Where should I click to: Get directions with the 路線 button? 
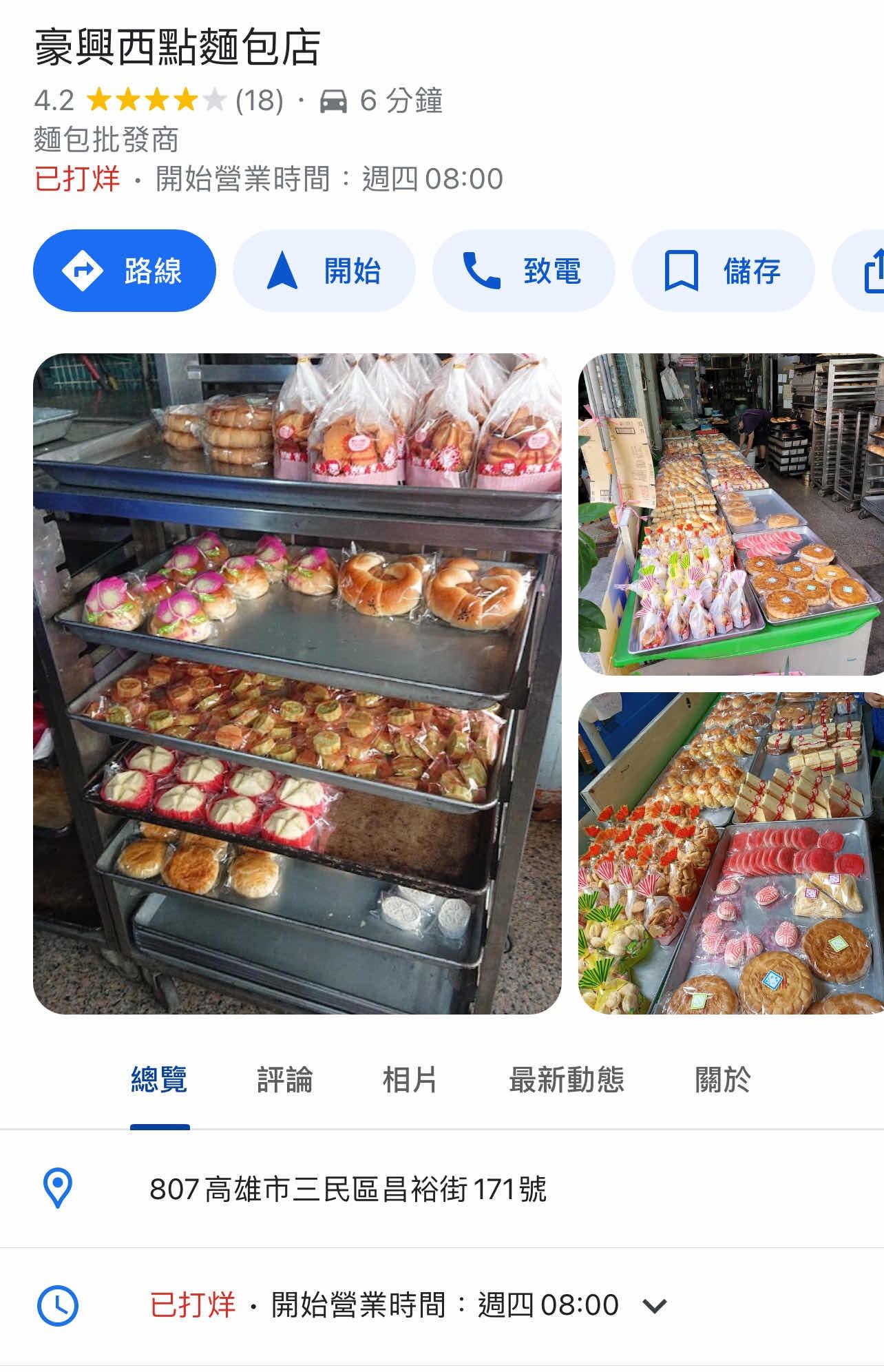(x=125, y=271)
